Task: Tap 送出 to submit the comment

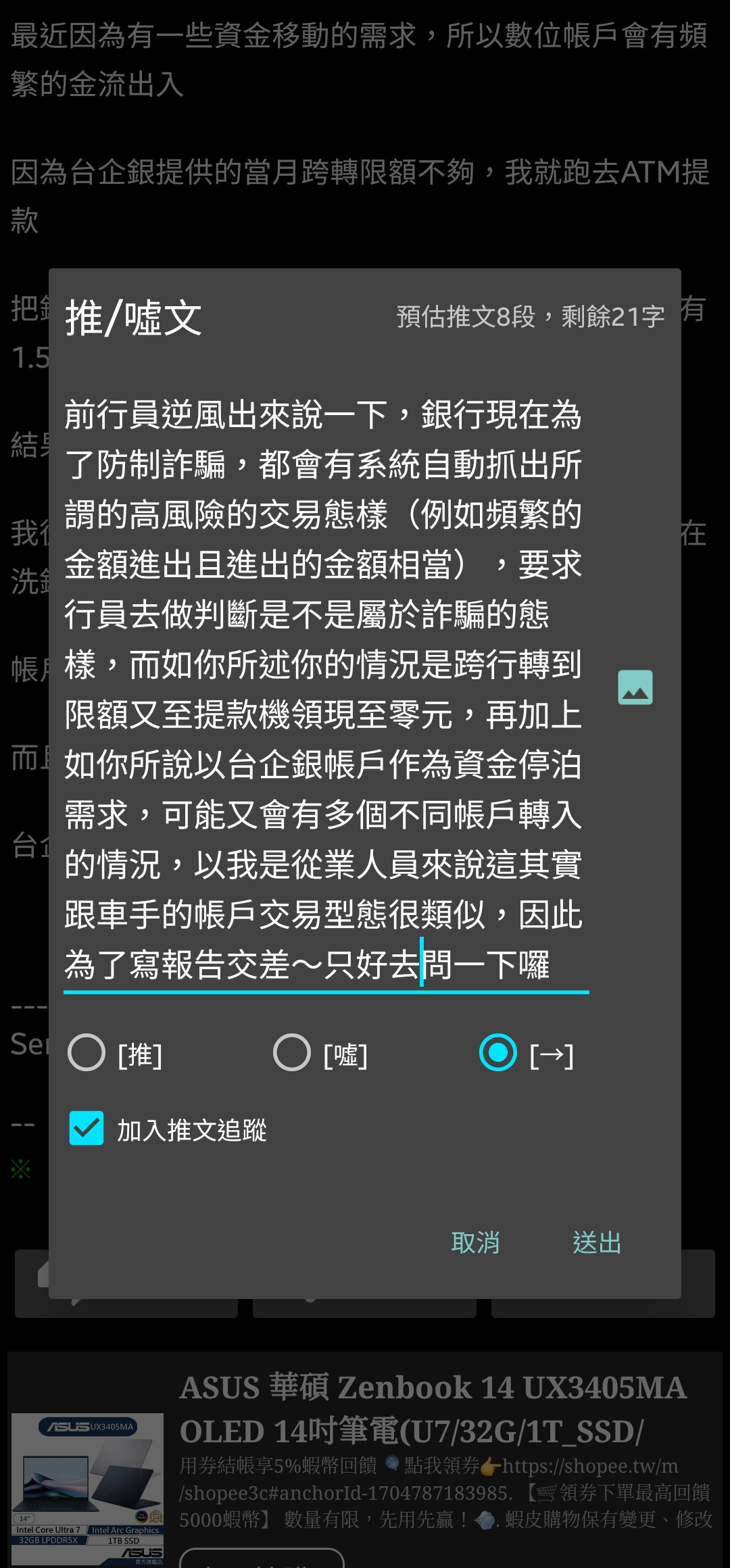Action: pyautogui.click(x=597, y=1243)
